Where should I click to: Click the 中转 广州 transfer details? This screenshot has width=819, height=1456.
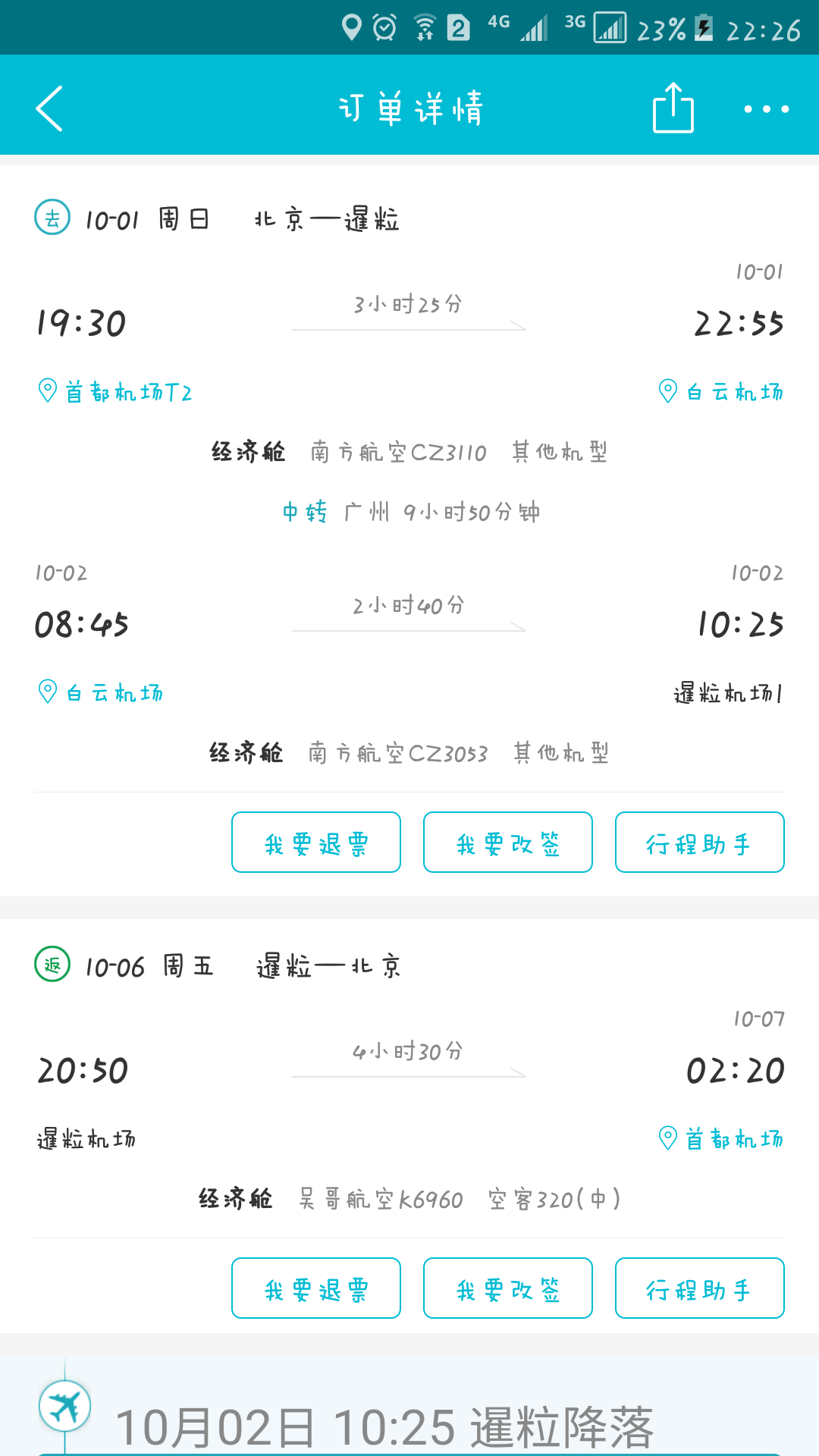click(x=409, y=513)
